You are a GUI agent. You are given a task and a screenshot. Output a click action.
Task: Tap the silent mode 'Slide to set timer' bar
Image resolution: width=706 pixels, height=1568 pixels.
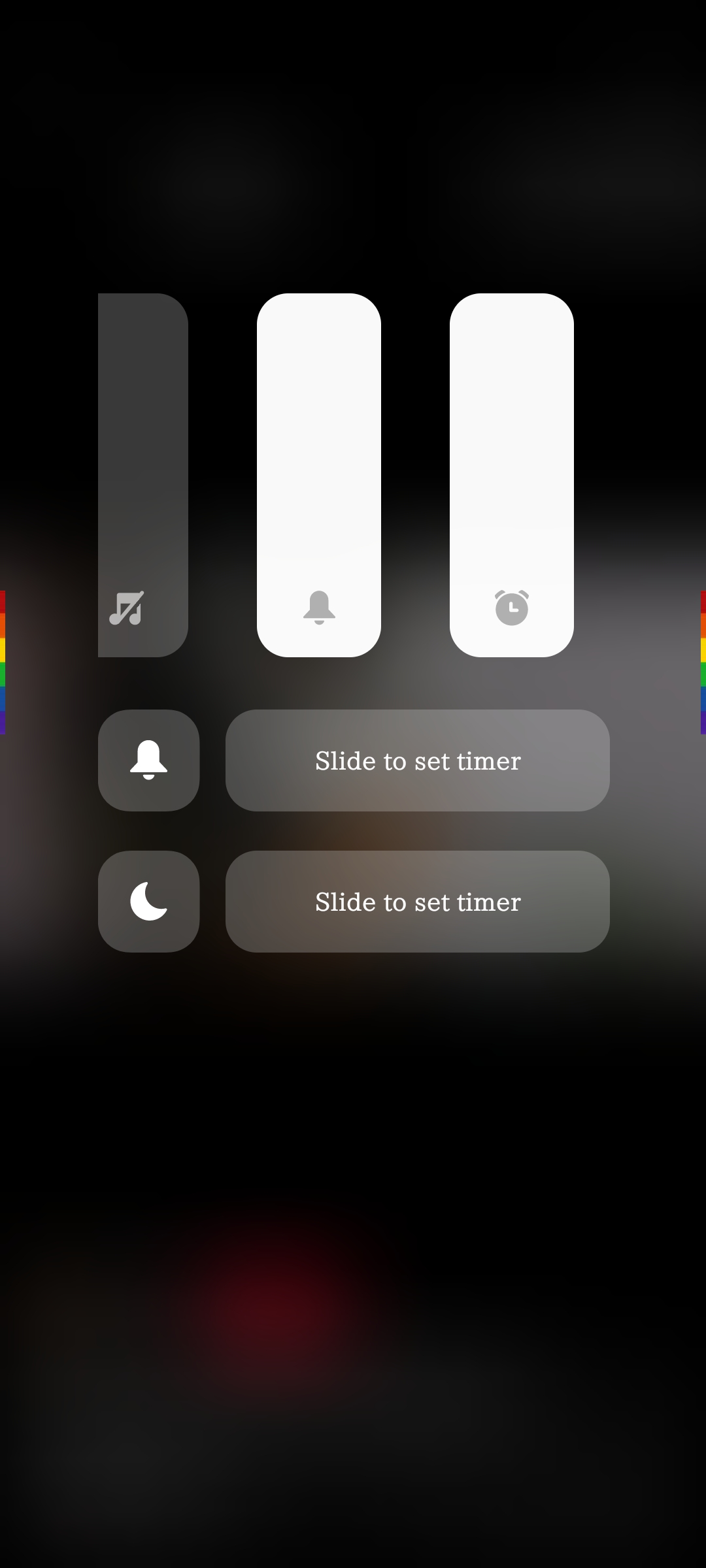[x=418, y=760]
